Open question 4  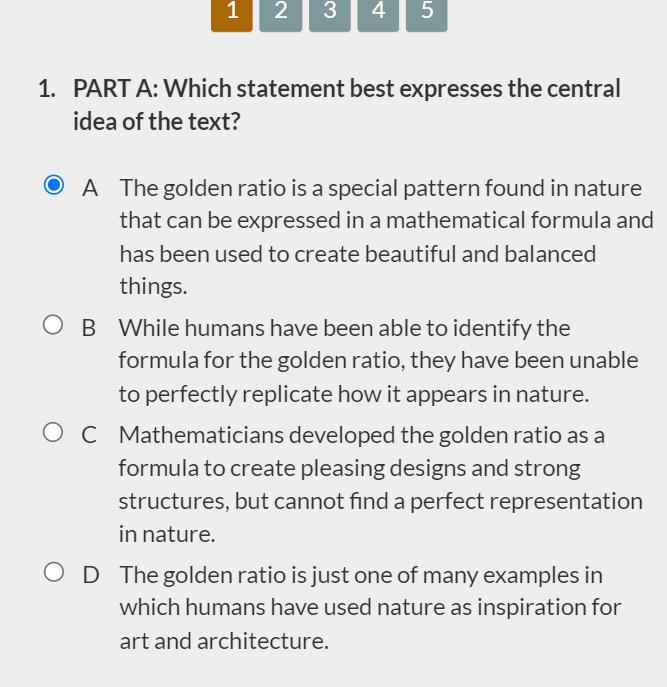click(378, 14)
